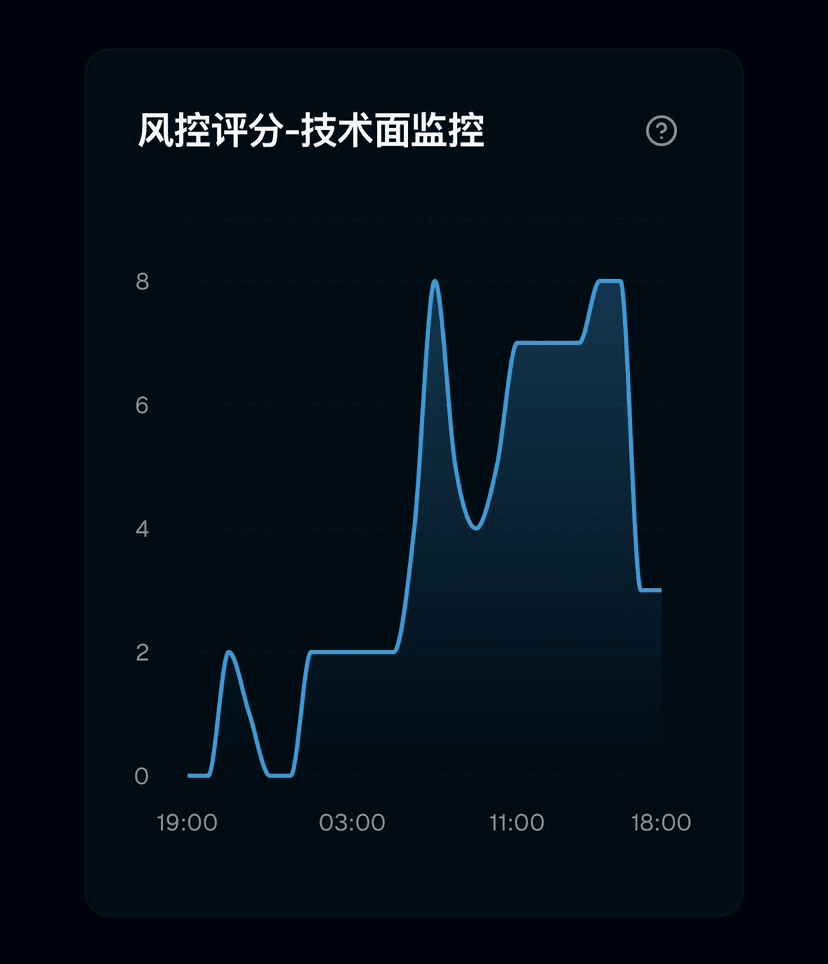
Task: Open the help question mark icon
Action: [x=662, y=131]
